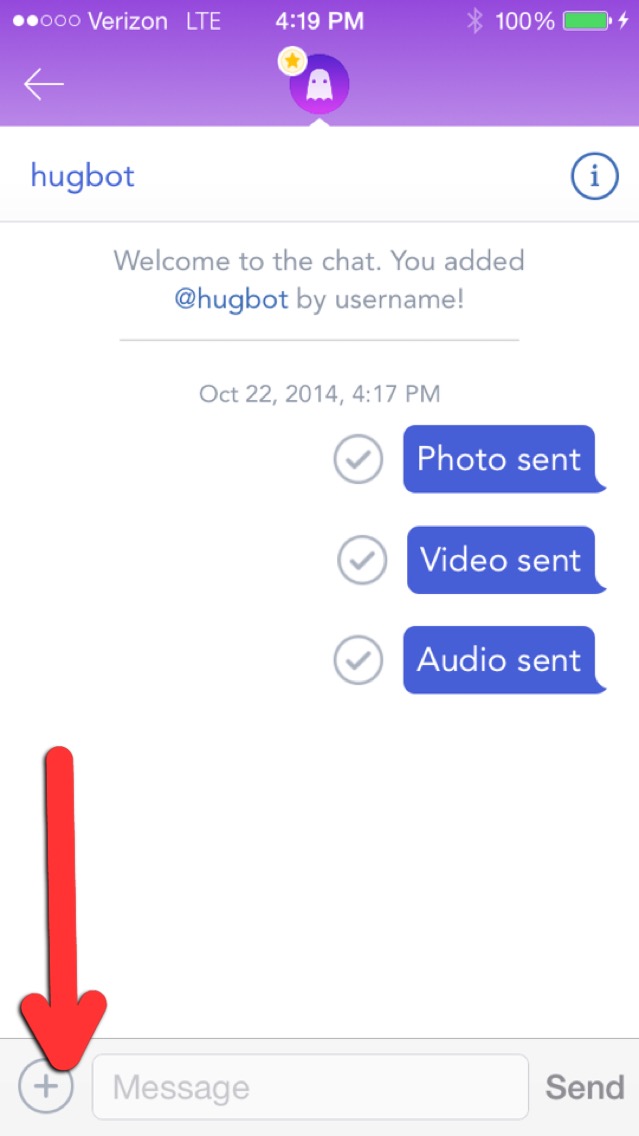Open the plus attachment button
The width and height of the screenshot is (639, 1136).
point(46,1086)
